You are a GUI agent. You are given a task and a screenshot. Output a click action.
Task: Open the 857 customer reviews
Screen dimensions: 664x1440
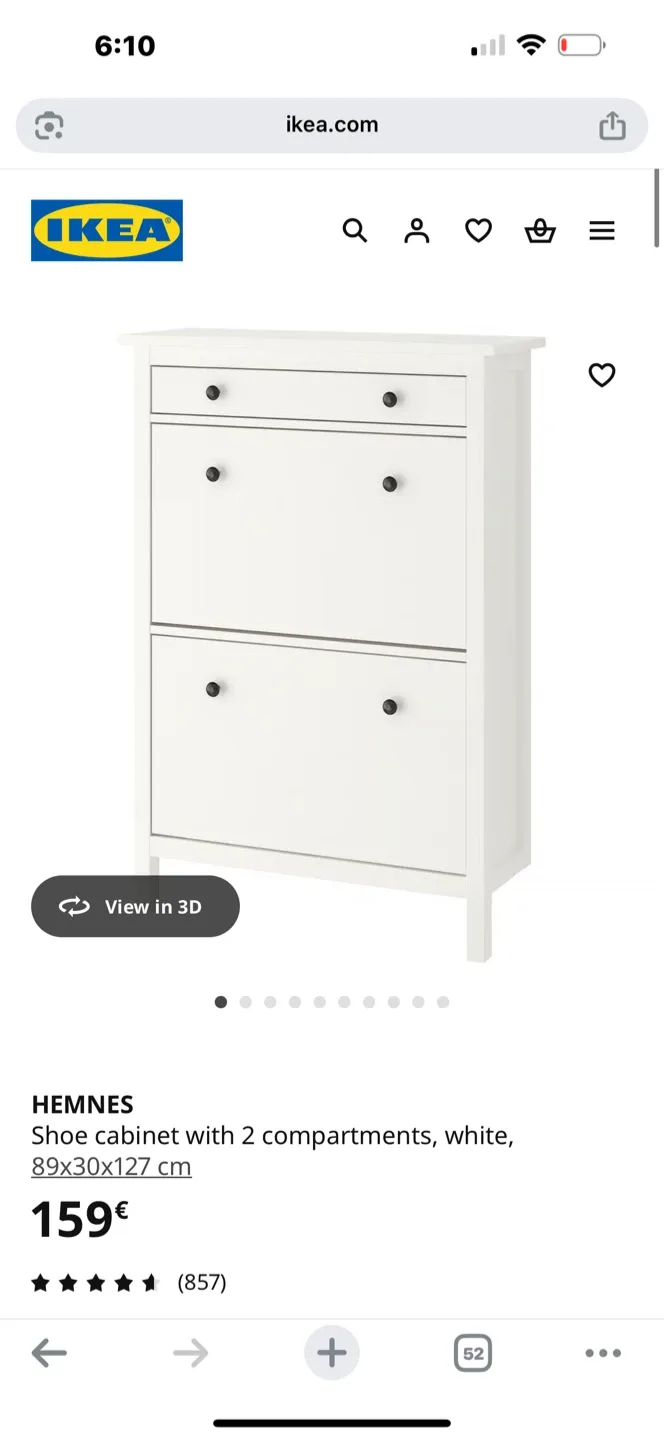tap(201, 1283)
